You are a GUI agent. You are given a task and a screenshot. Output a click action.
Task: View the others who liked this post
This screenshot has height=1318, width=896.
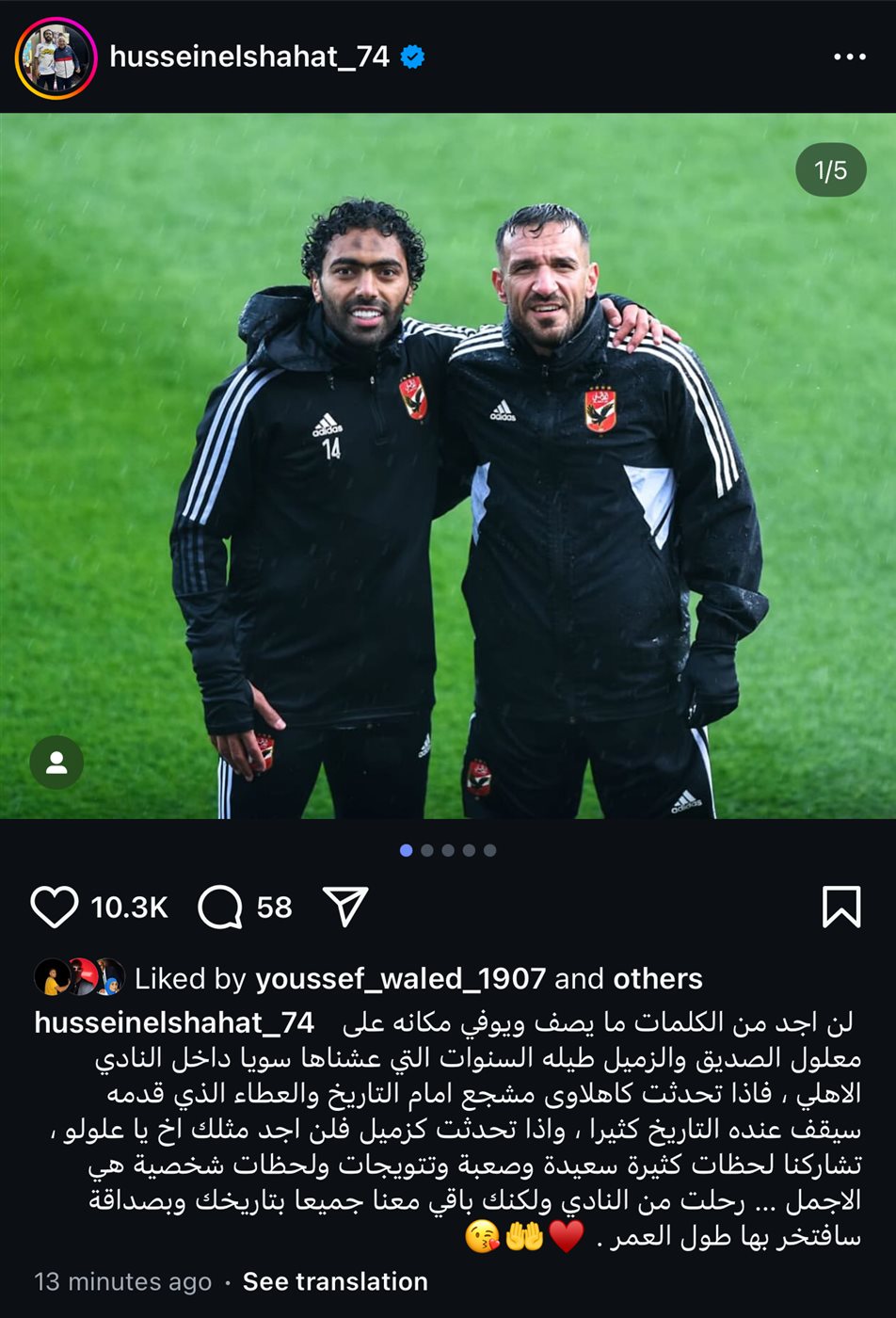658,979
